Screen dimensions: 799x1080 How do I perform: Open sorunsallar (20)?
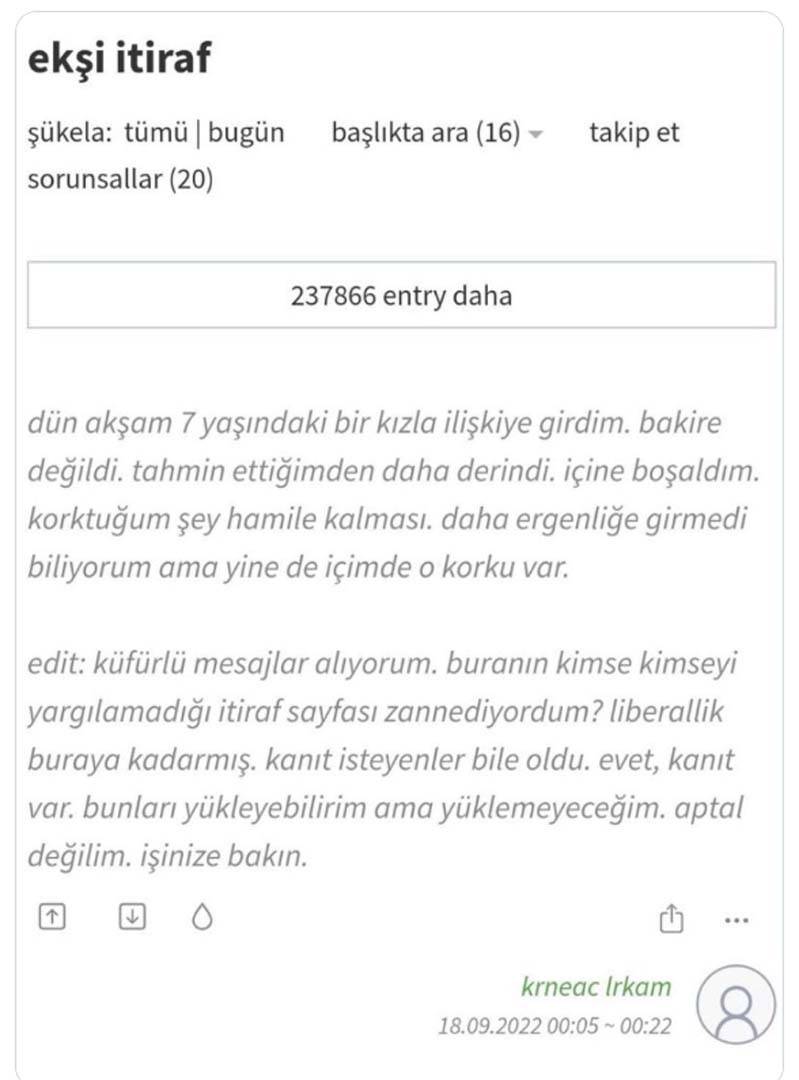click(120, 181)
